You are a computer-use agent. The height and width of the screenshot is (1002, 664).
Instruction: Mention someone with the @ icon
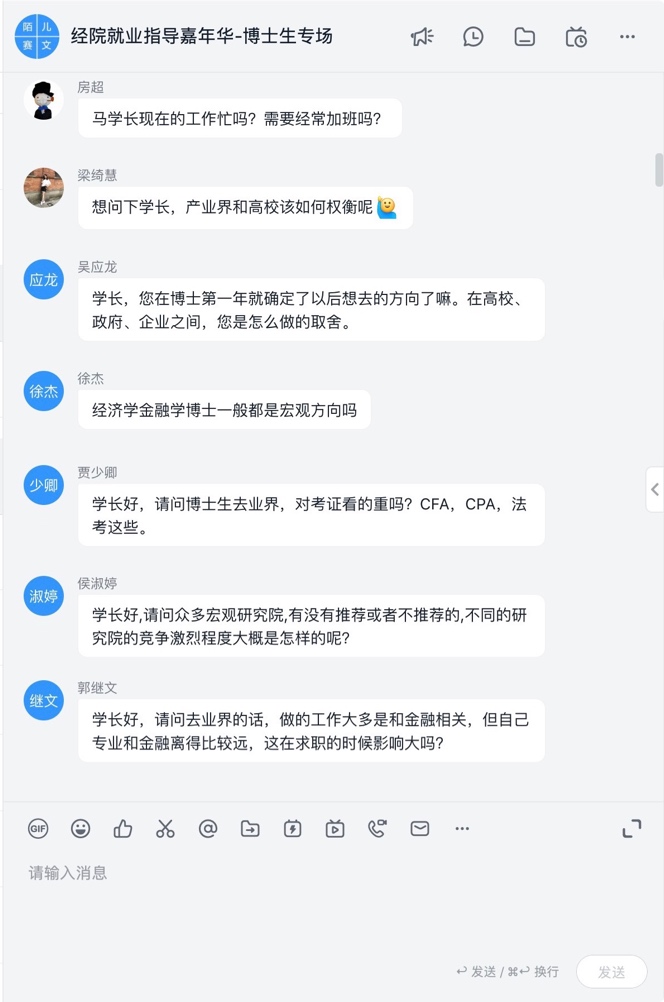point(208,828)
